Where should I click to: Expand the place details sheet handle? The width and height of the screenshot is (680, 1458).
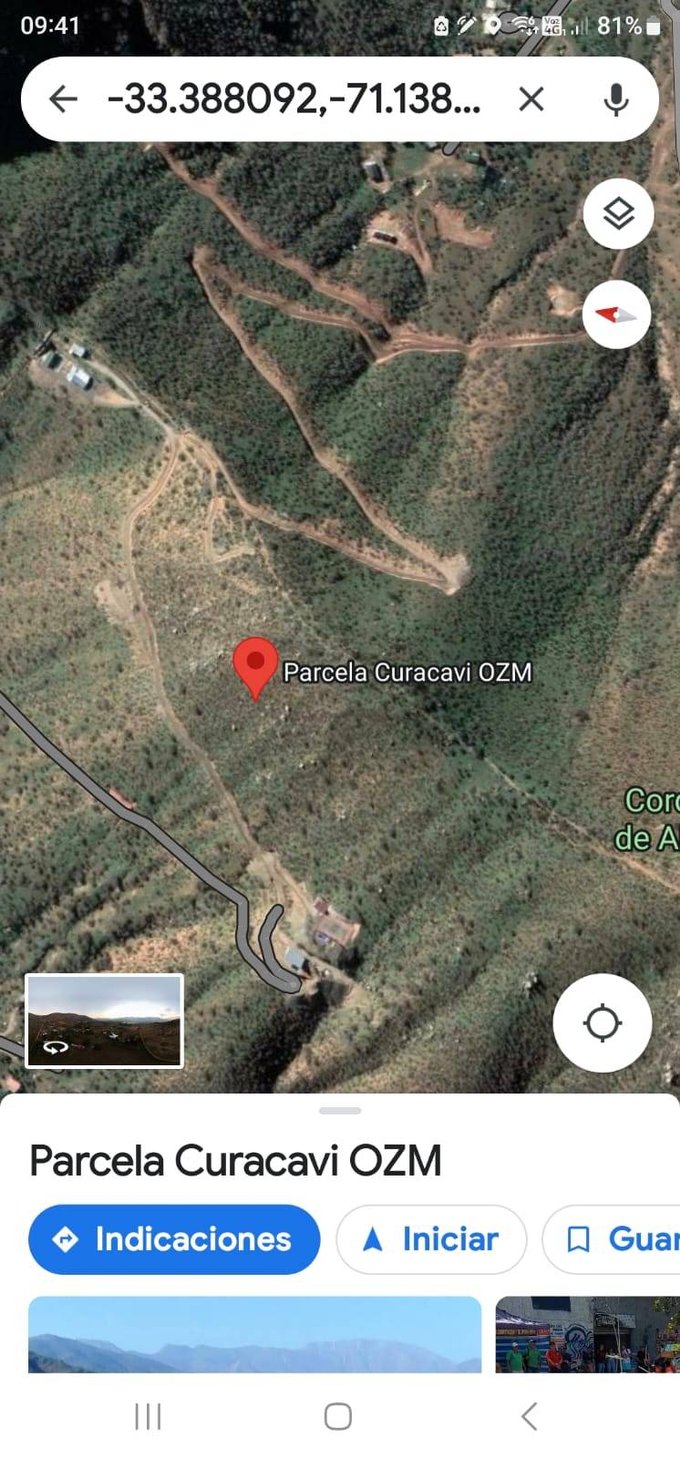tap(340, 1110)
